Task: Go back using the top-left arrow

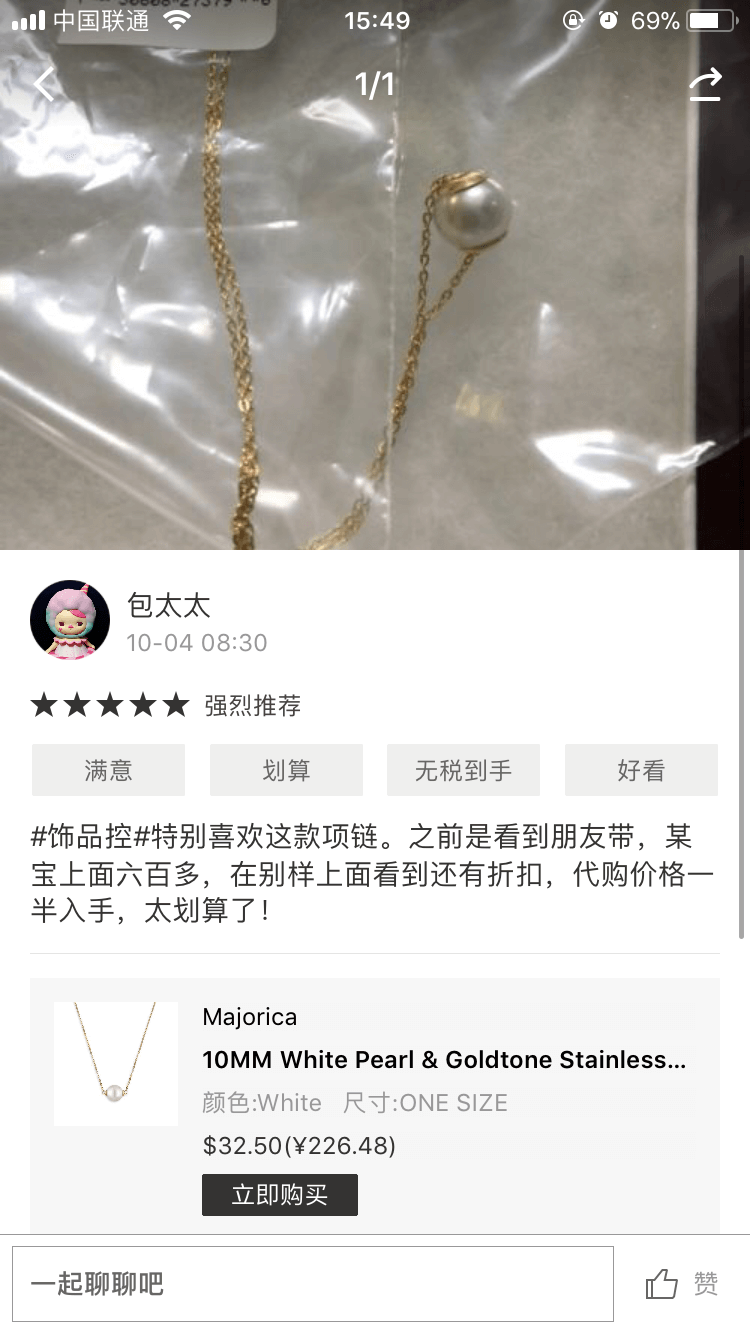Action: click(x=43, y=84)
